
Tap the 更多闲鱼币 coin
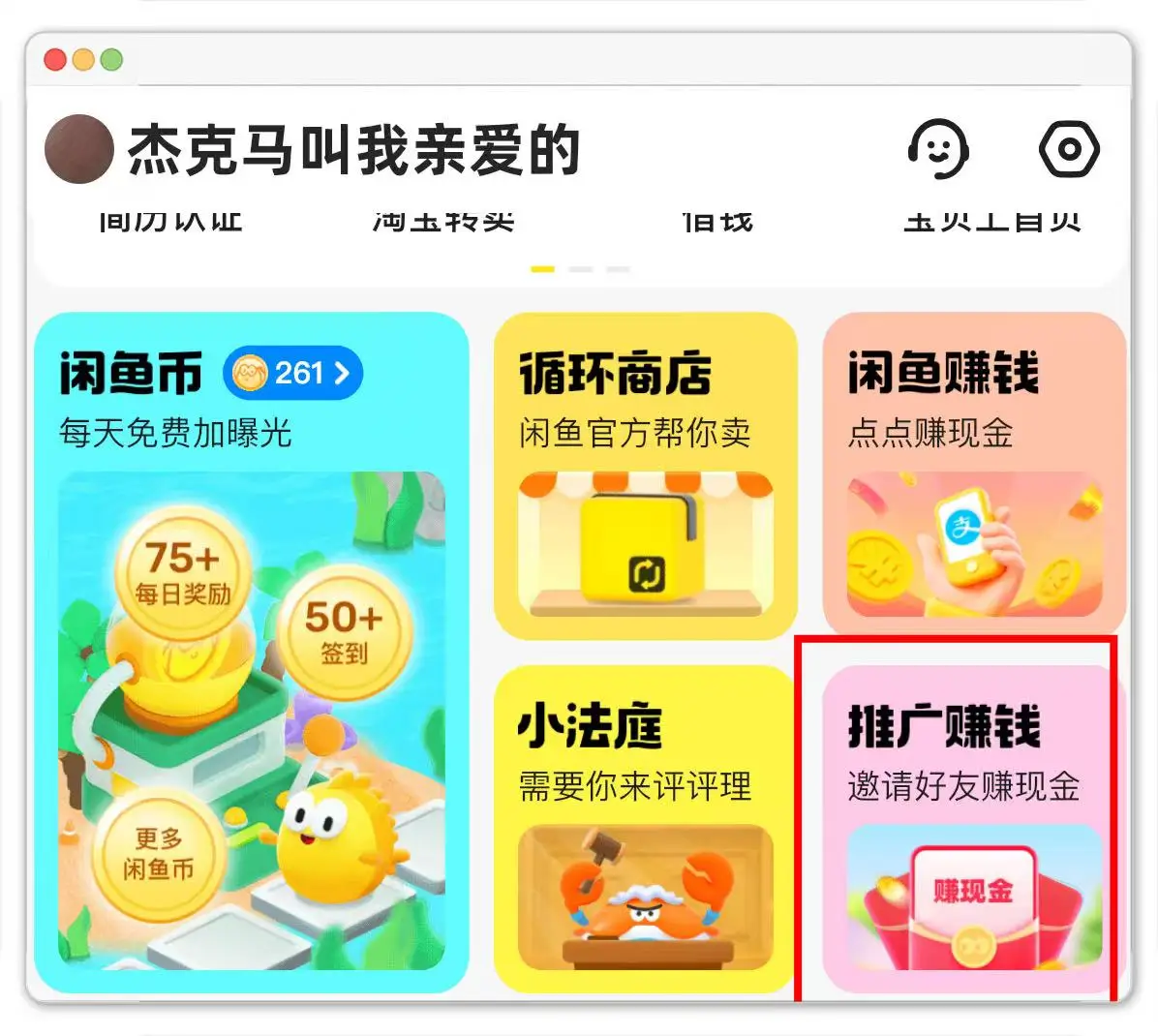coord(159,852)
